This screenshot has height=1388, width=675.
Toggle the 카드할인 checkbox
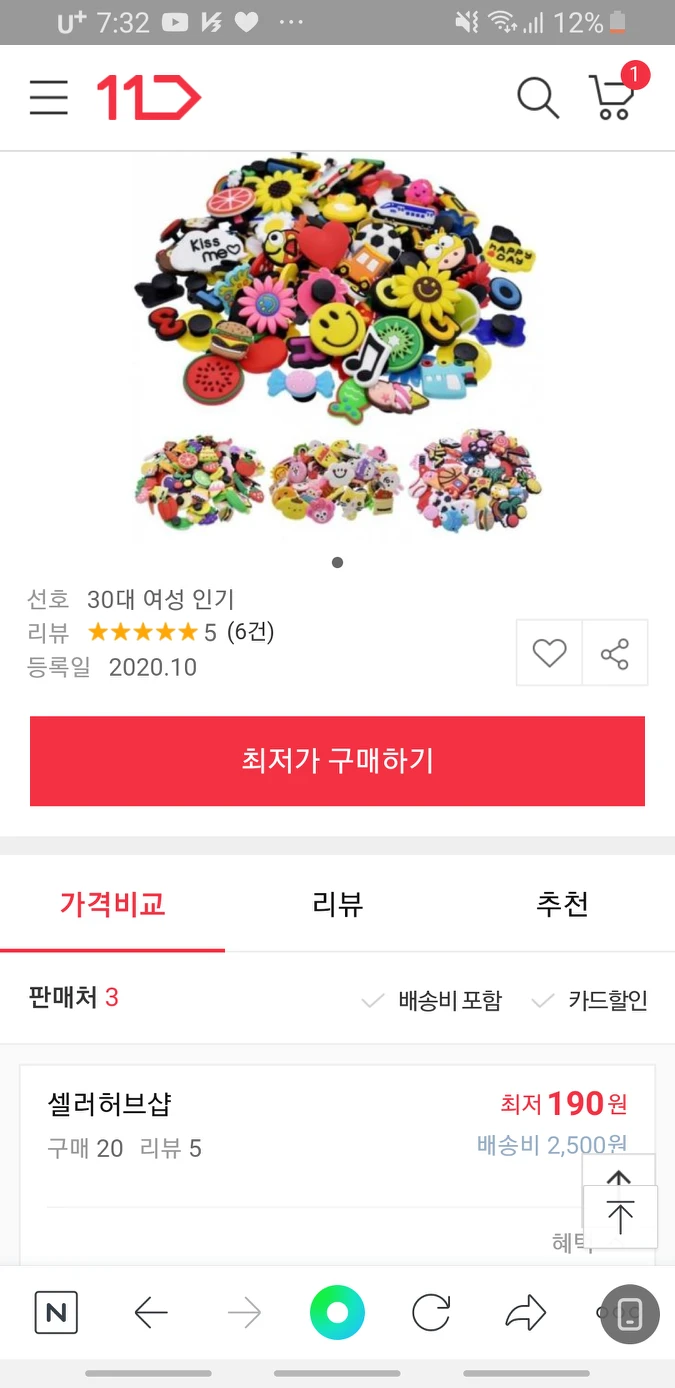590,1000
